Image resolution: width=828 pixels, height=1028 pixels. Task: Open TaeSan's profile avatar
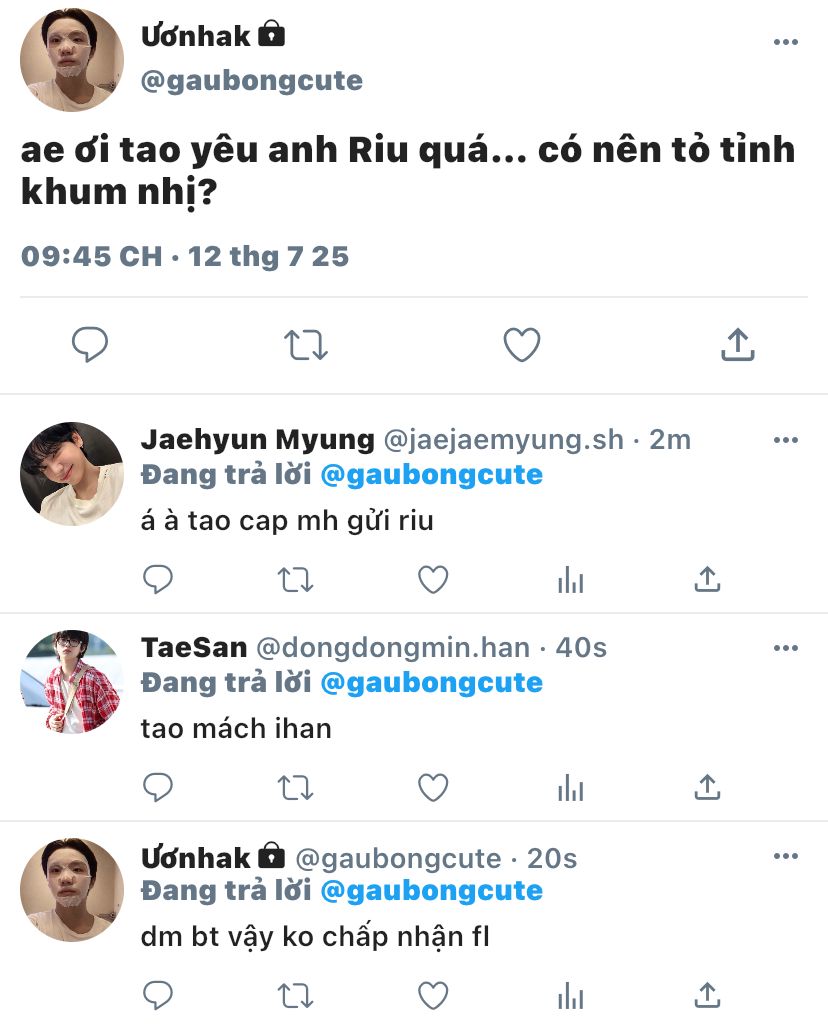click(72, 682)
